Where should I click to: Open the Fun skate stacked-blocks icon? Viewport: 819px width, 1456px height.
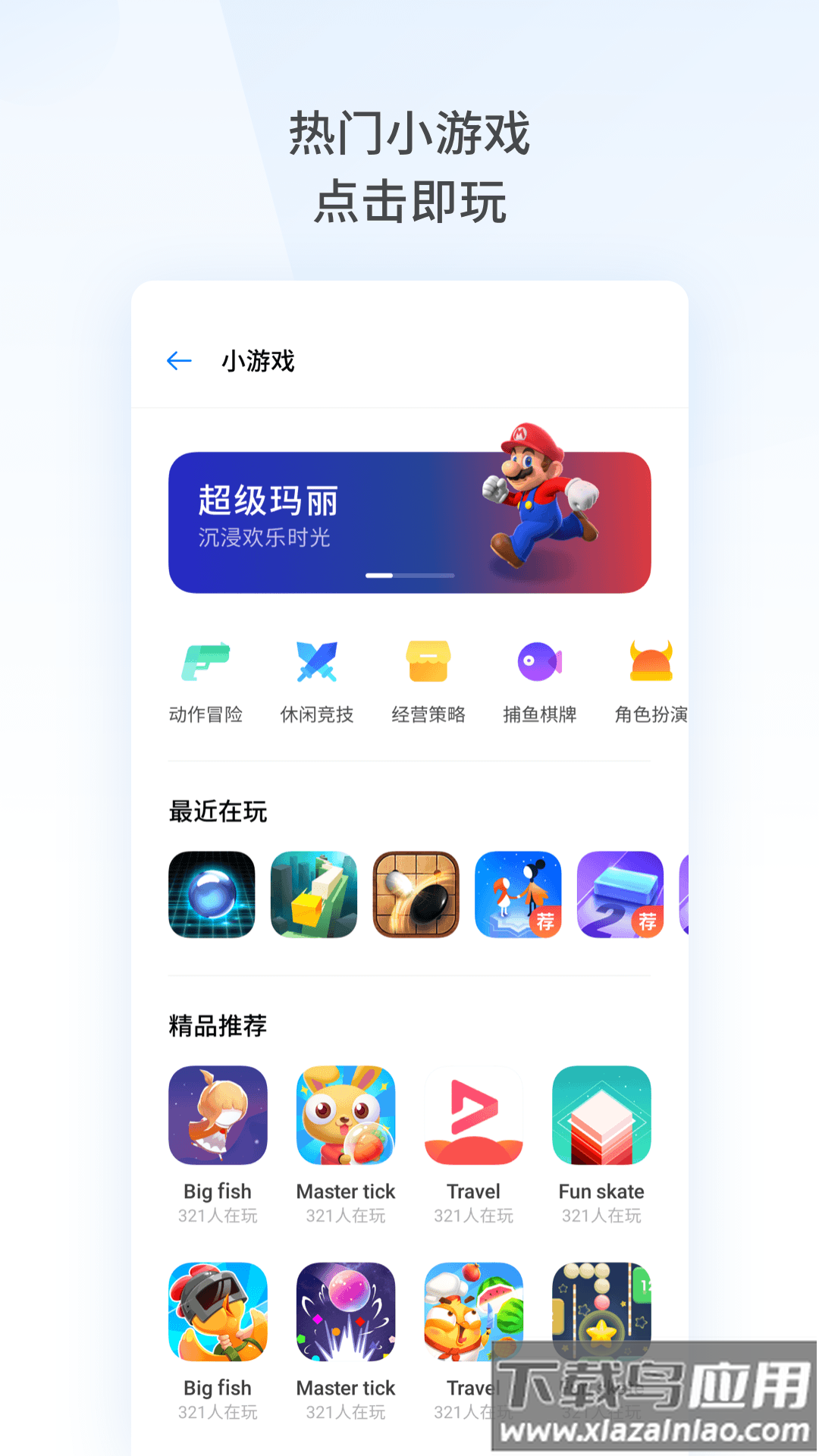(601, 1115)
